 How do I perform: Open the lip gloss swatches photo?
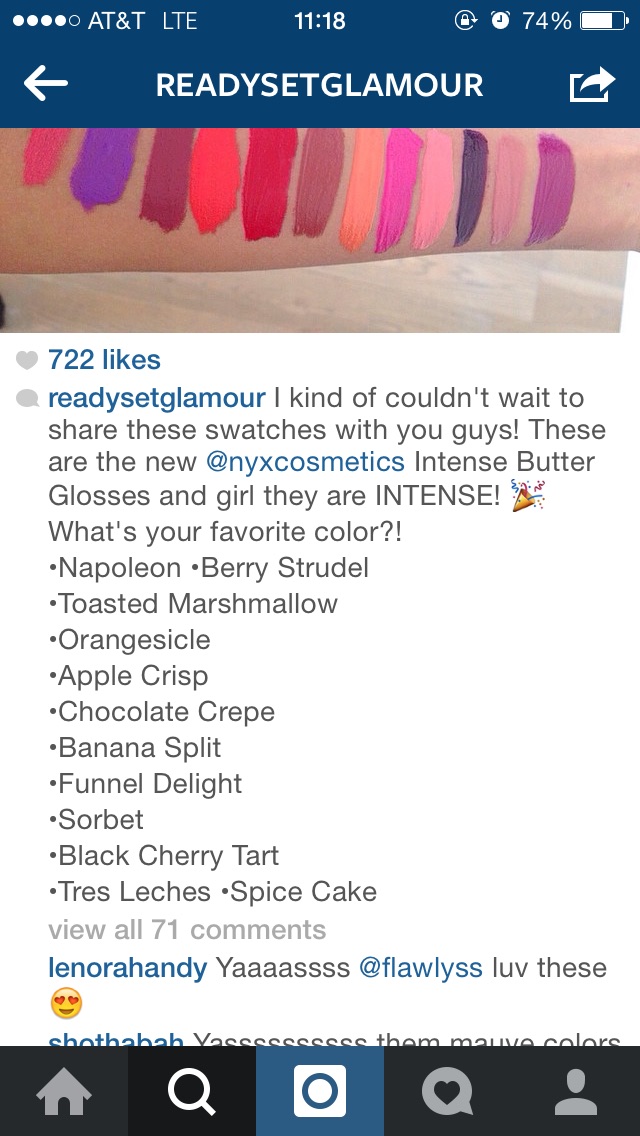click(x=320, y=230)
